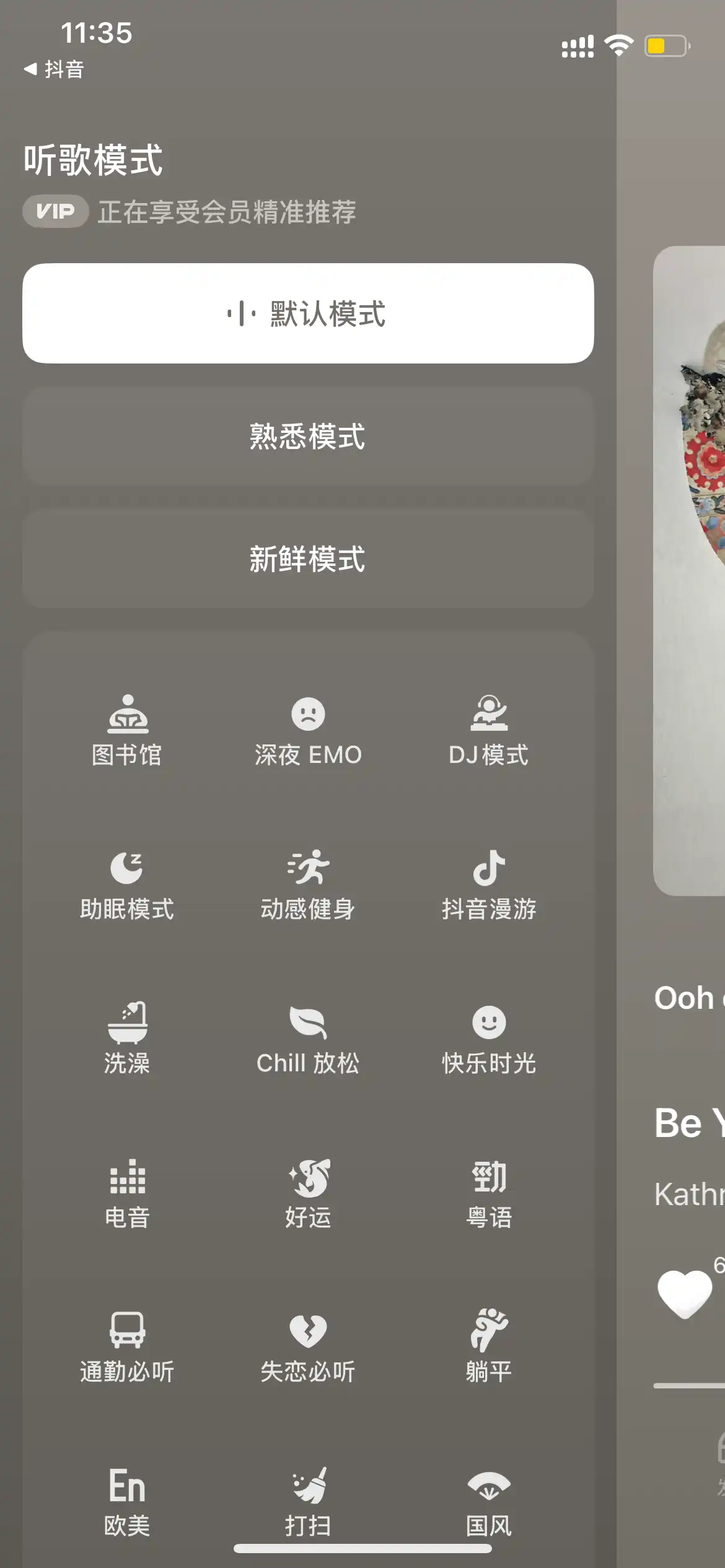
Task: Select 动感健身 workout mode
Action: [308, 886]
